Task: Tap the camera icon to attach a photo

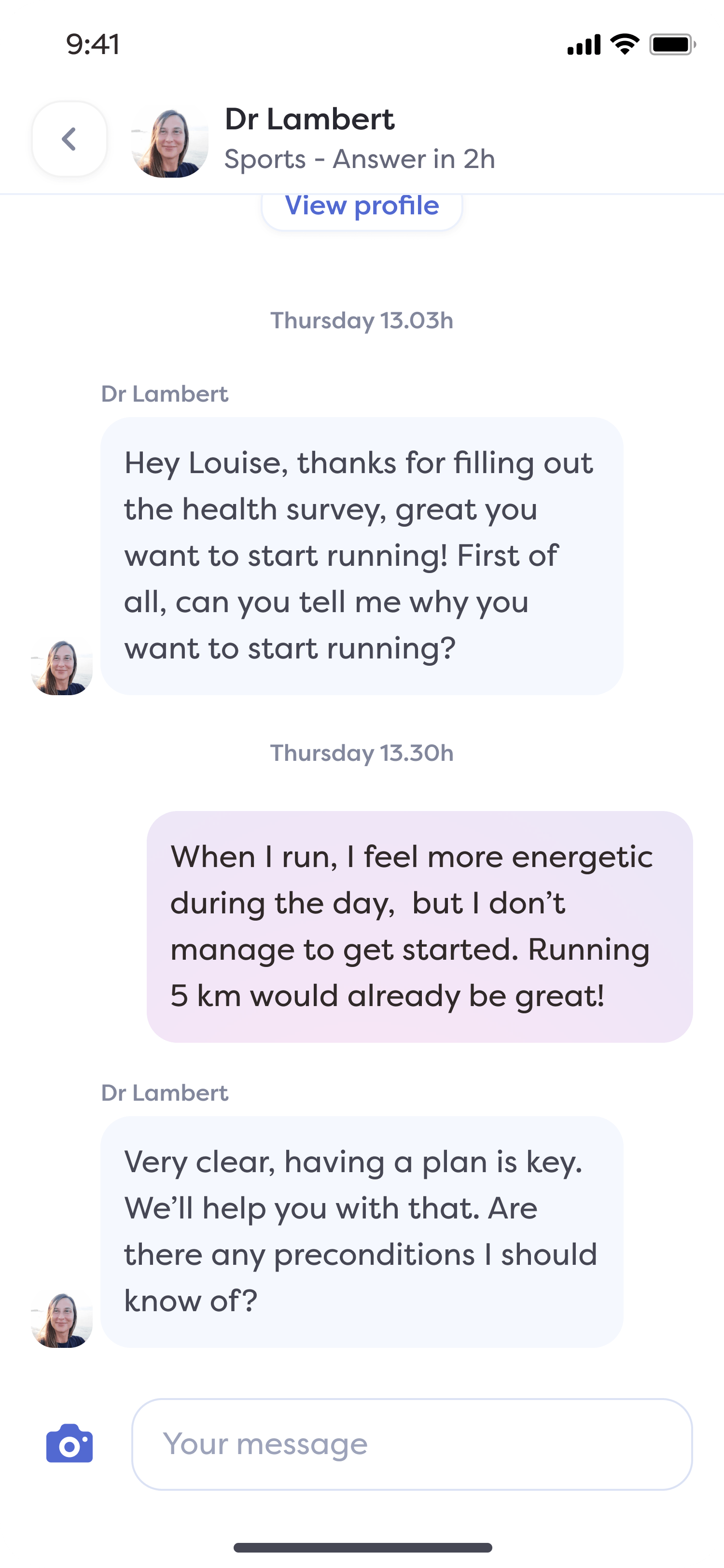Action: tap(70, 1443)
